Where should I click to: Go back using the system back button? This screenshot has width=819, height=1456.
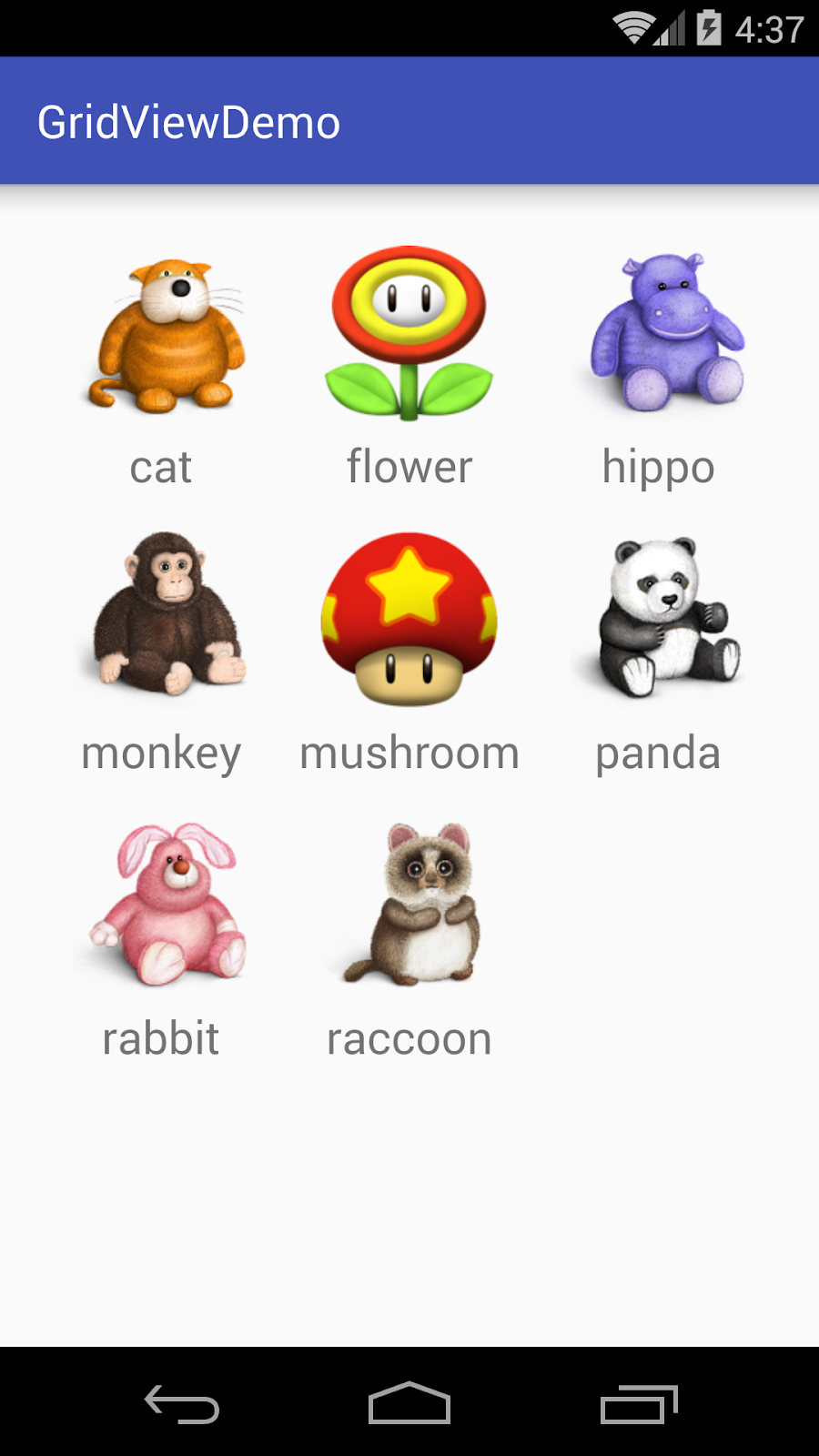pos(182,1404)
